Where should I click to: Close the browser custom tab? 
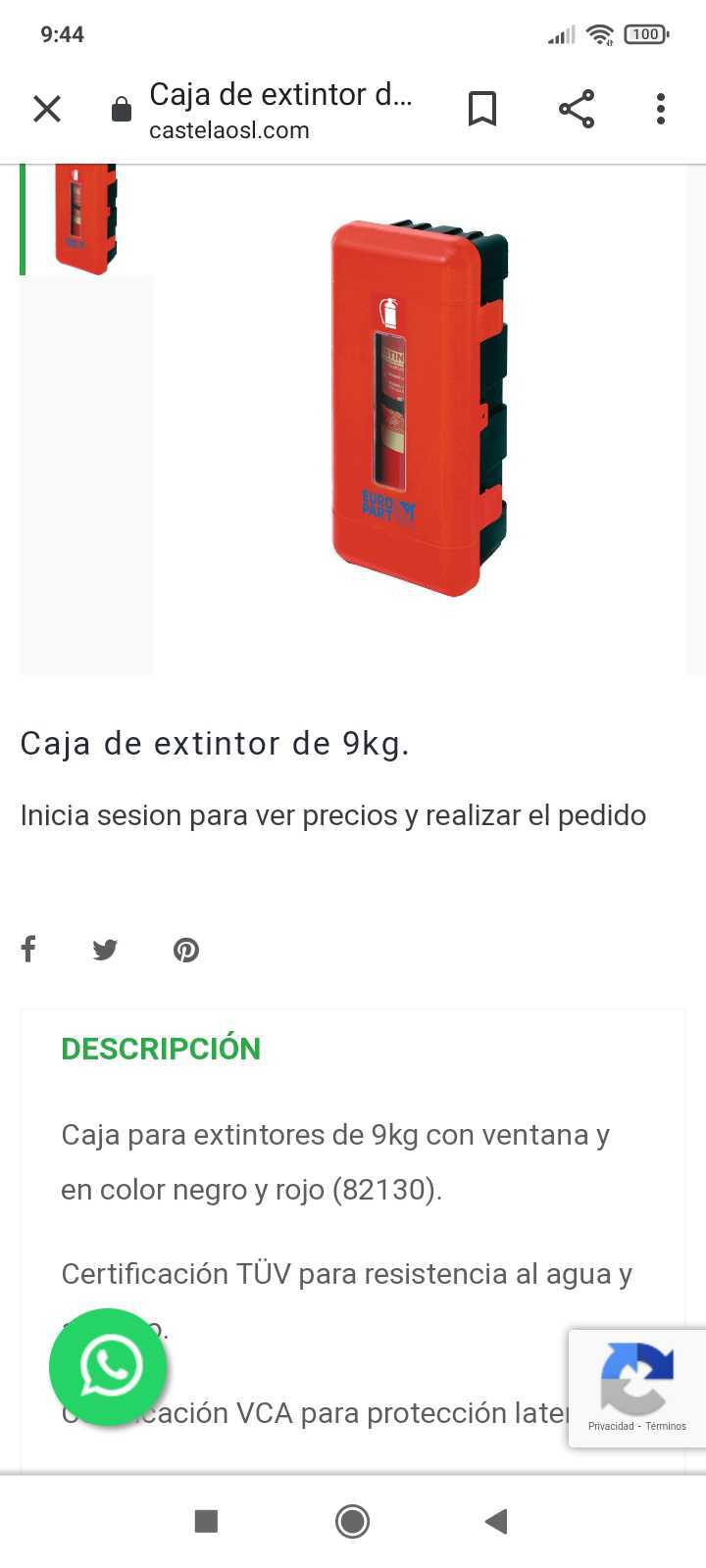(47, 109)
